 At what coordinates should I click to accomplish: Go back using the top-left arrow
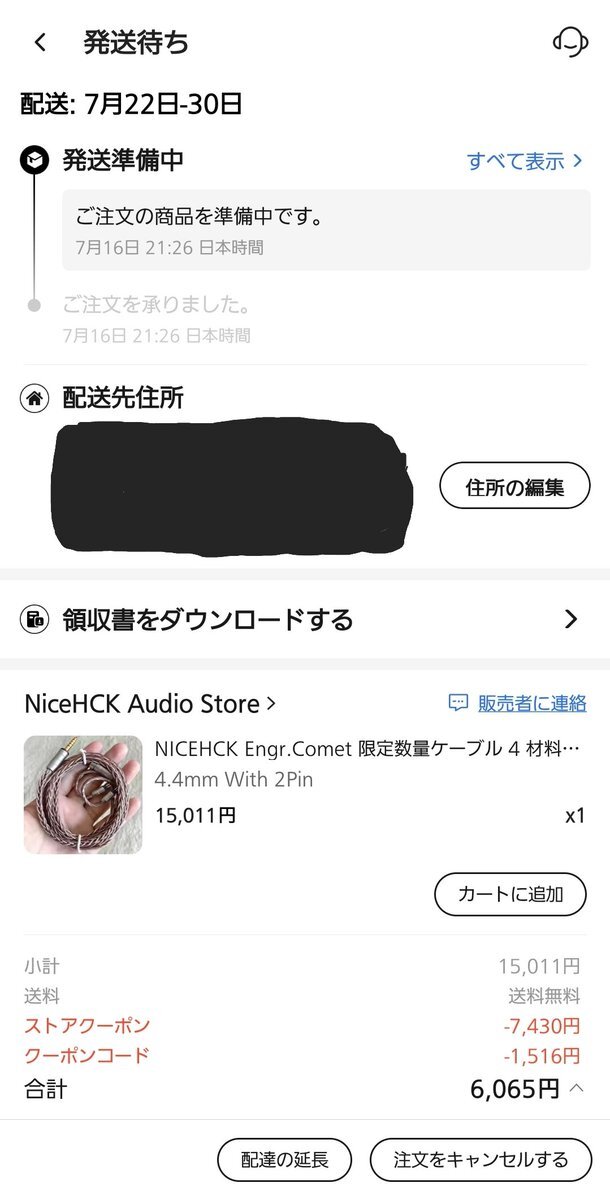40,42
